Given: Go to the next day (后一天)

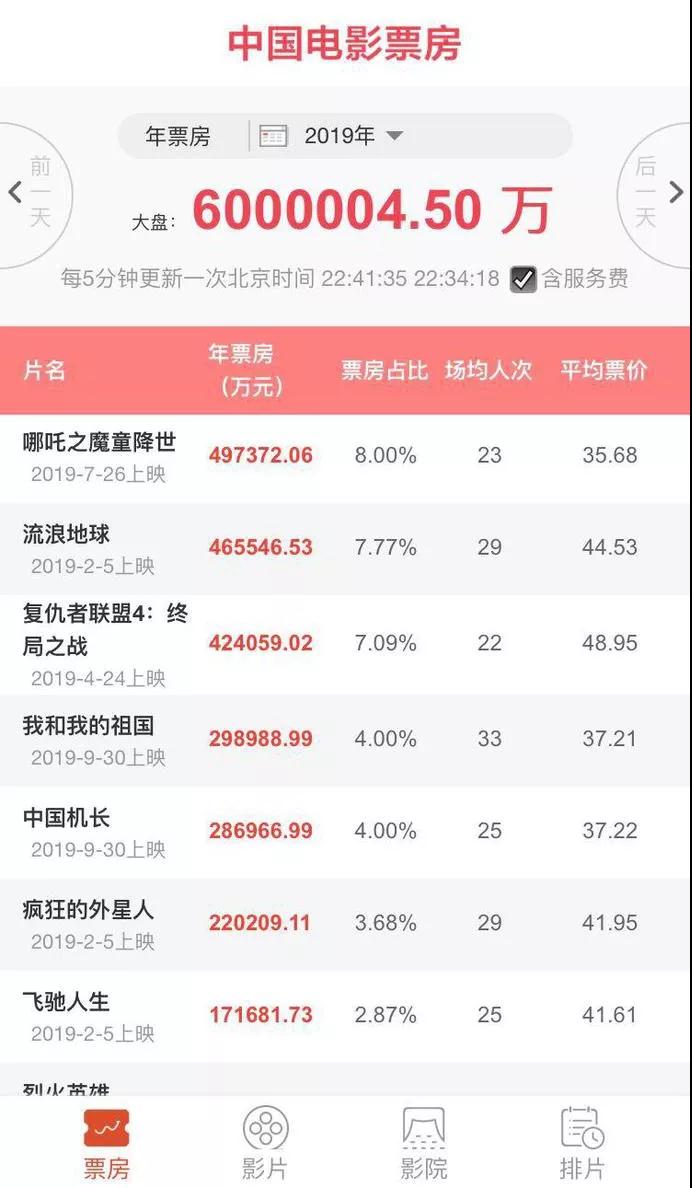Looking at the screenshot, I should pos(656,193).
